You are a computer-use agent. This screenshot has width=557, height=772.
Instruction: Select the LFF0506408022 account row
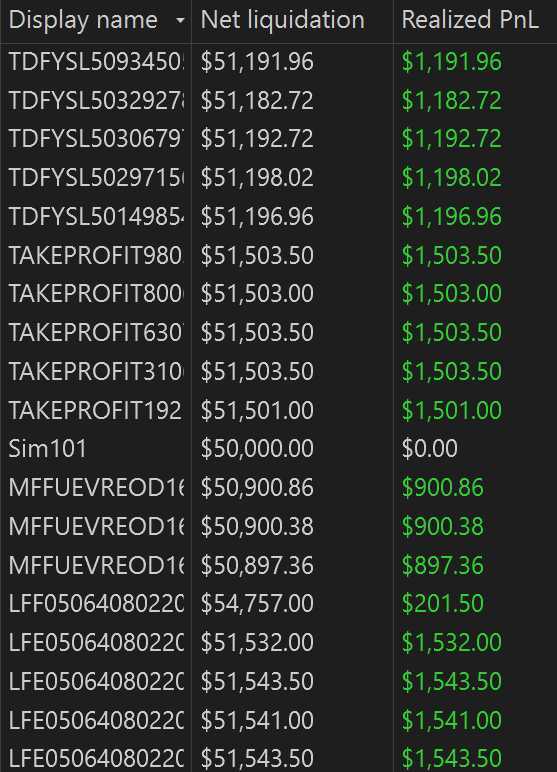point(278,604)
